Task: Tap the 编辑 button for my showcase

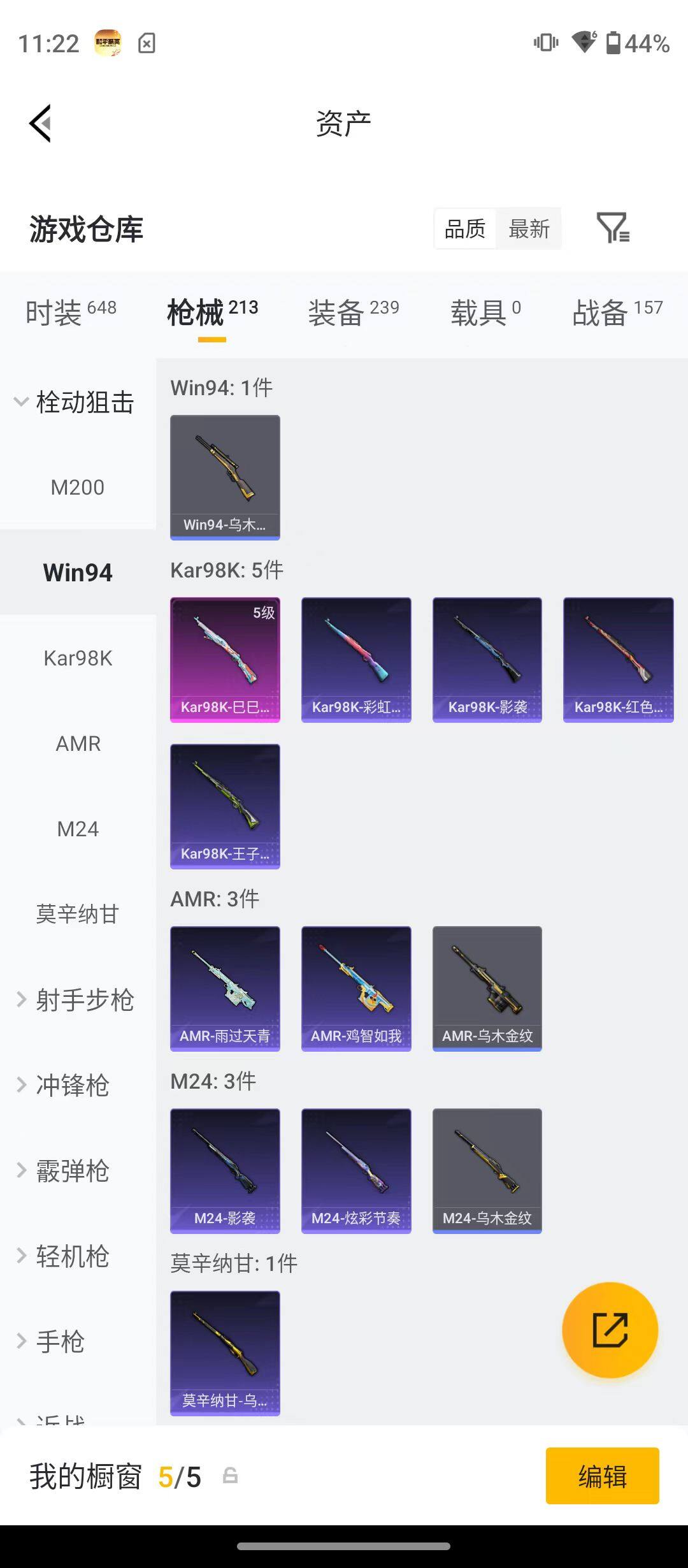Action: 602,1476
